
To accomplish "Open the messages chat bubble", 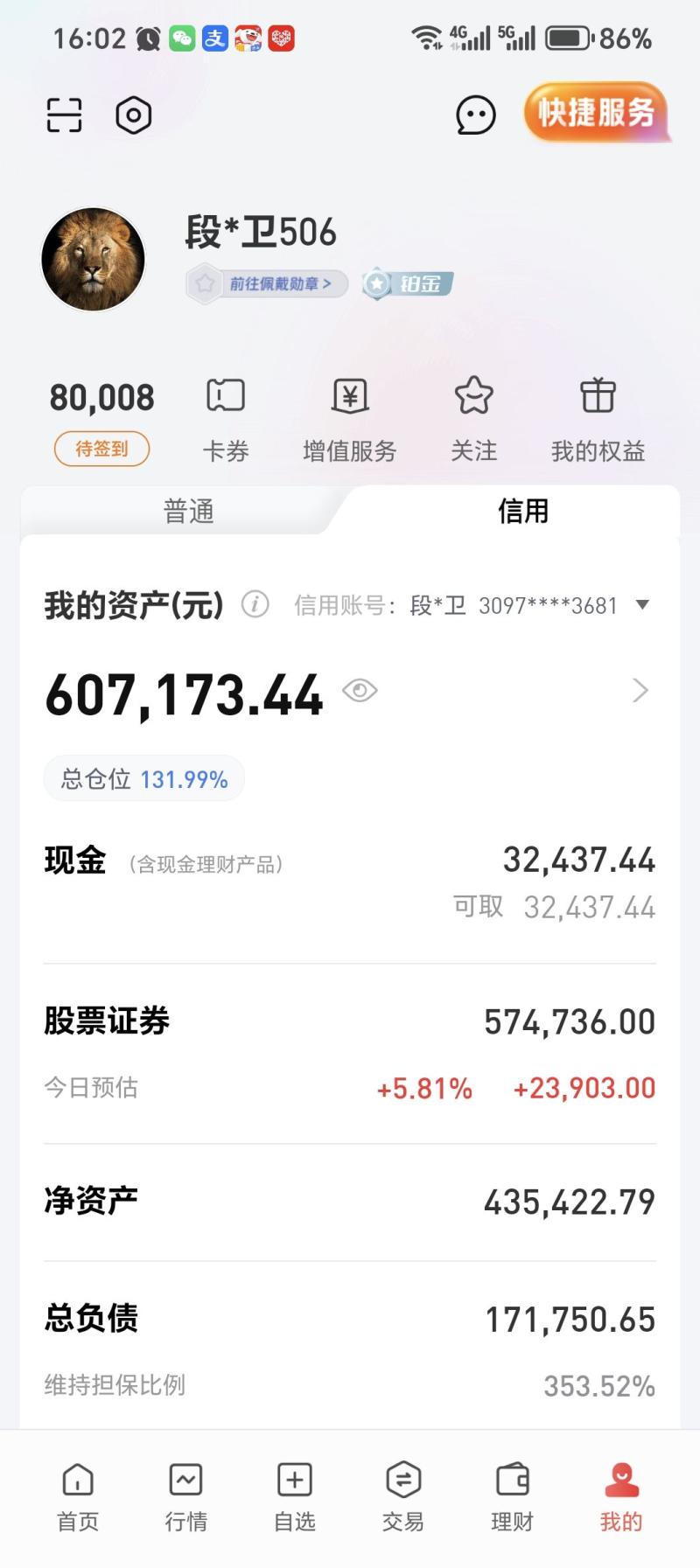I will click(x=476, y=115).
